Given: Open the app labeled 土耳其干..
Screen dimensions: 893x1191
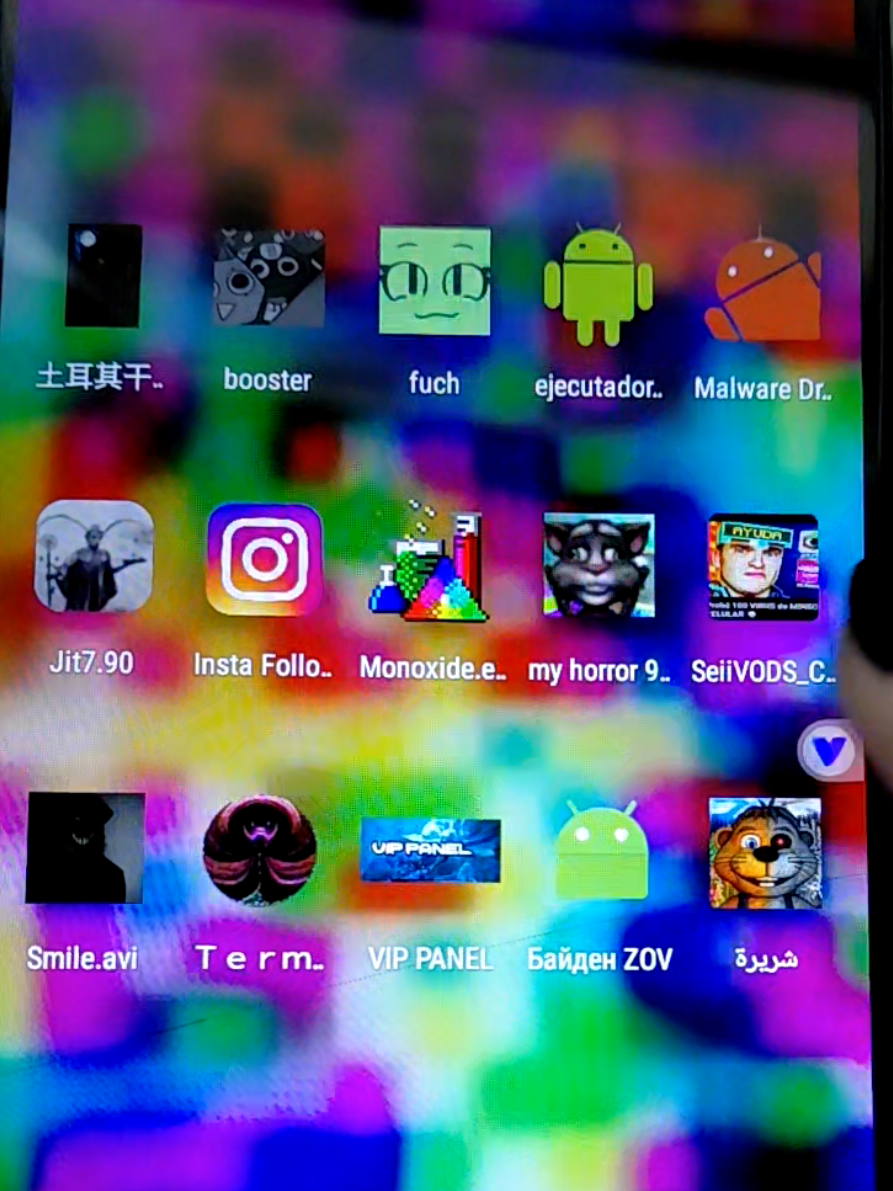Looking at the screenshot, I should [x=103, y=276].
